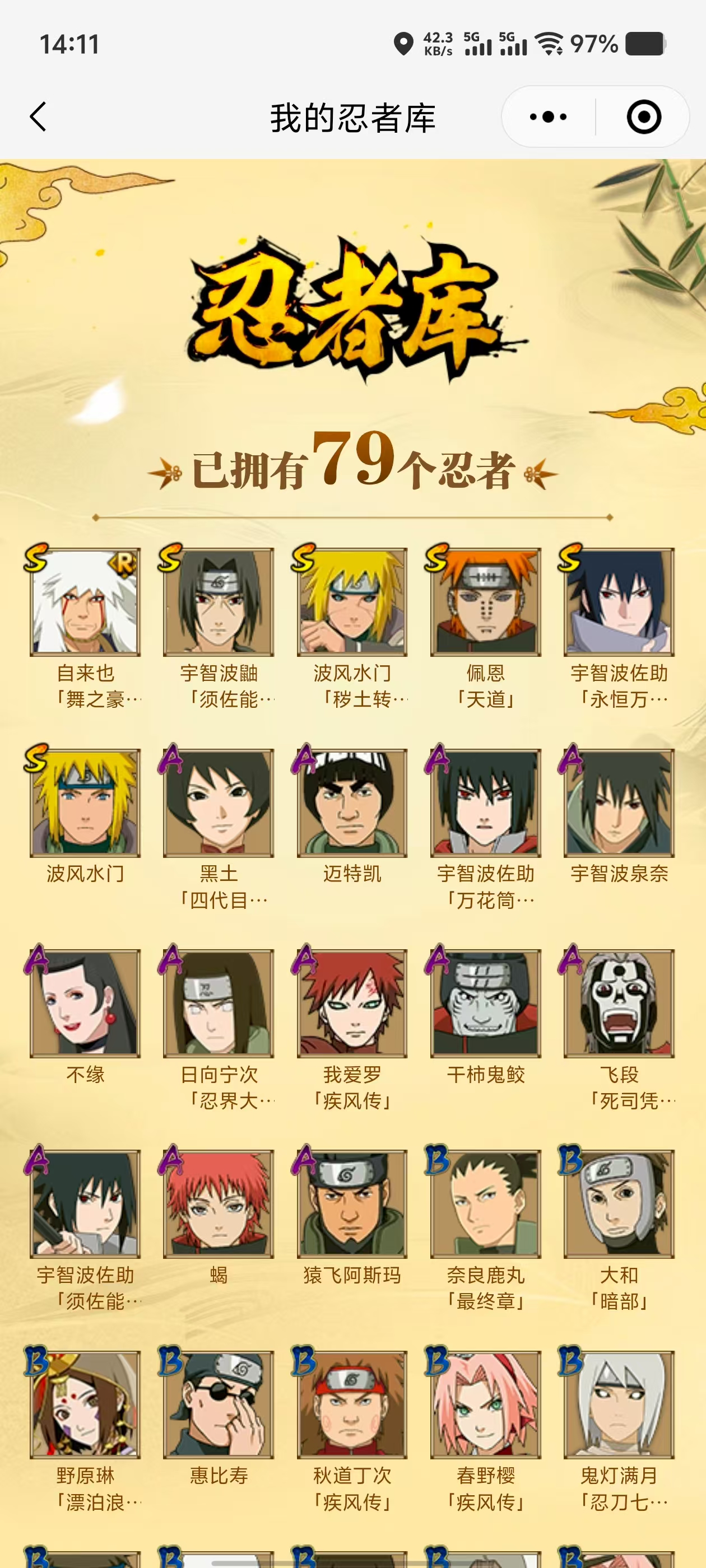View ninja 佩恩「天道」
706x1568 pixels.
coord(485,602)
